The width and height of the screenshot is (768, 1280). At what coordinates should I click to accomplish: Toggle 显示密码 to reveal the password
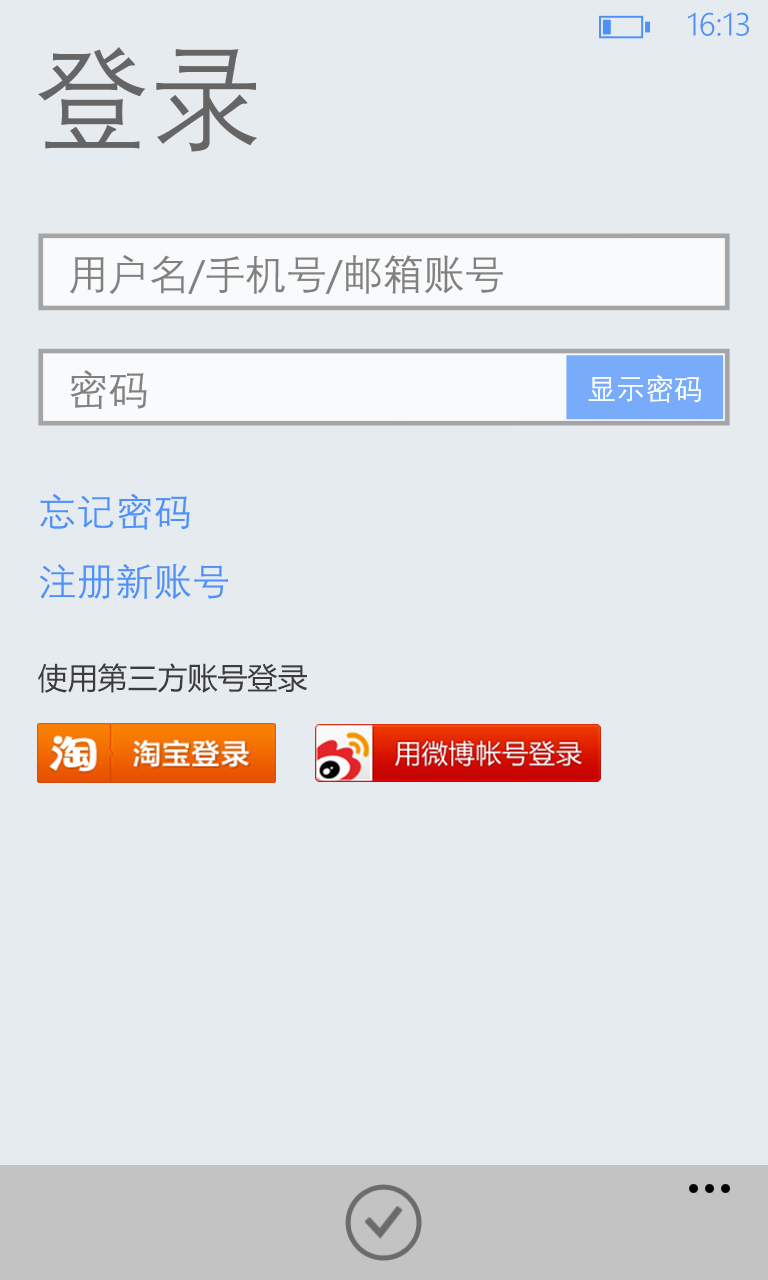click(645, 388)
